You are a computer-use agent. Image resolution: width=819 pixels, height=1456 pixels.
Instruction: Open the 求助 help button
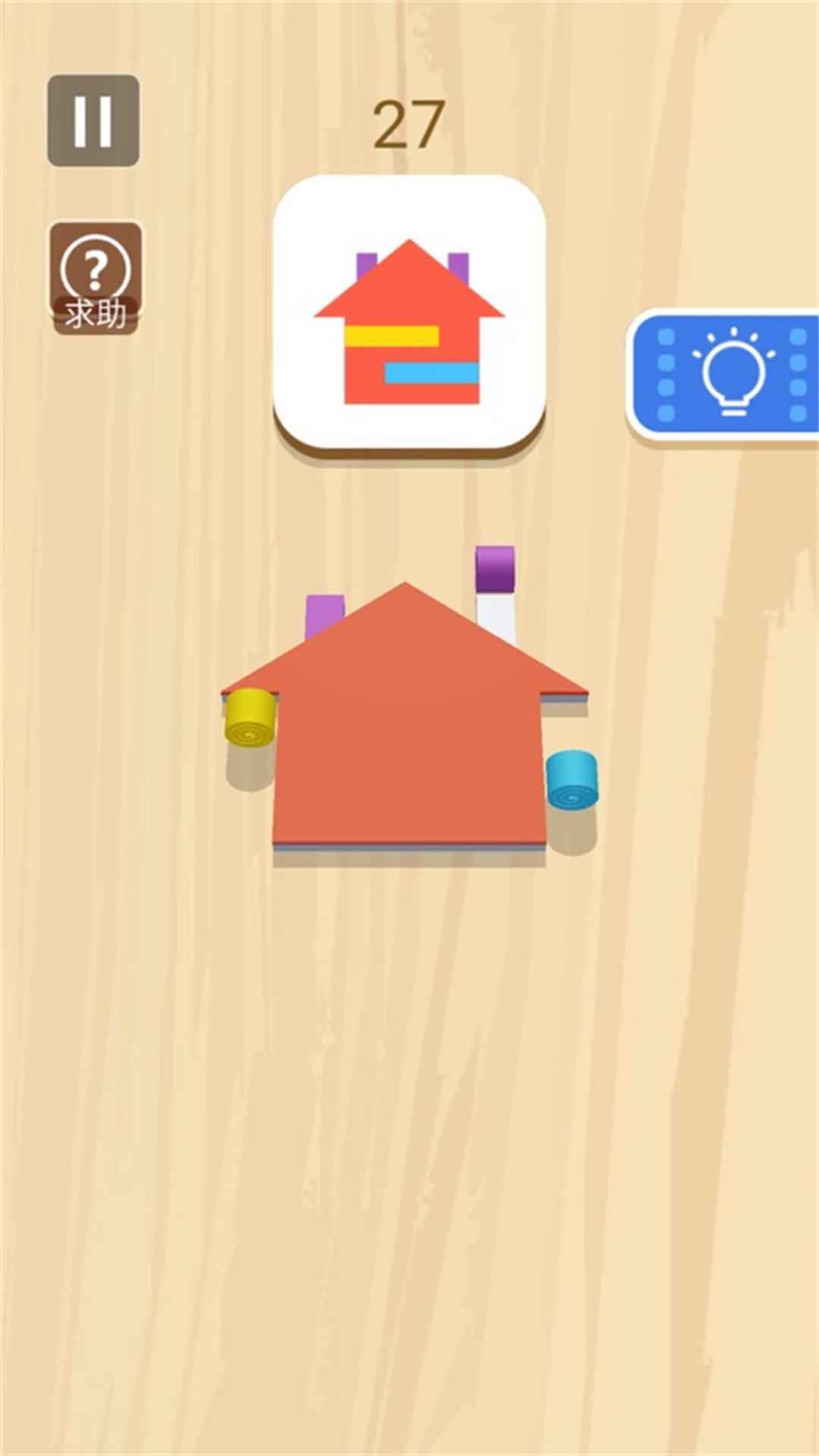(x=96, y=278)
